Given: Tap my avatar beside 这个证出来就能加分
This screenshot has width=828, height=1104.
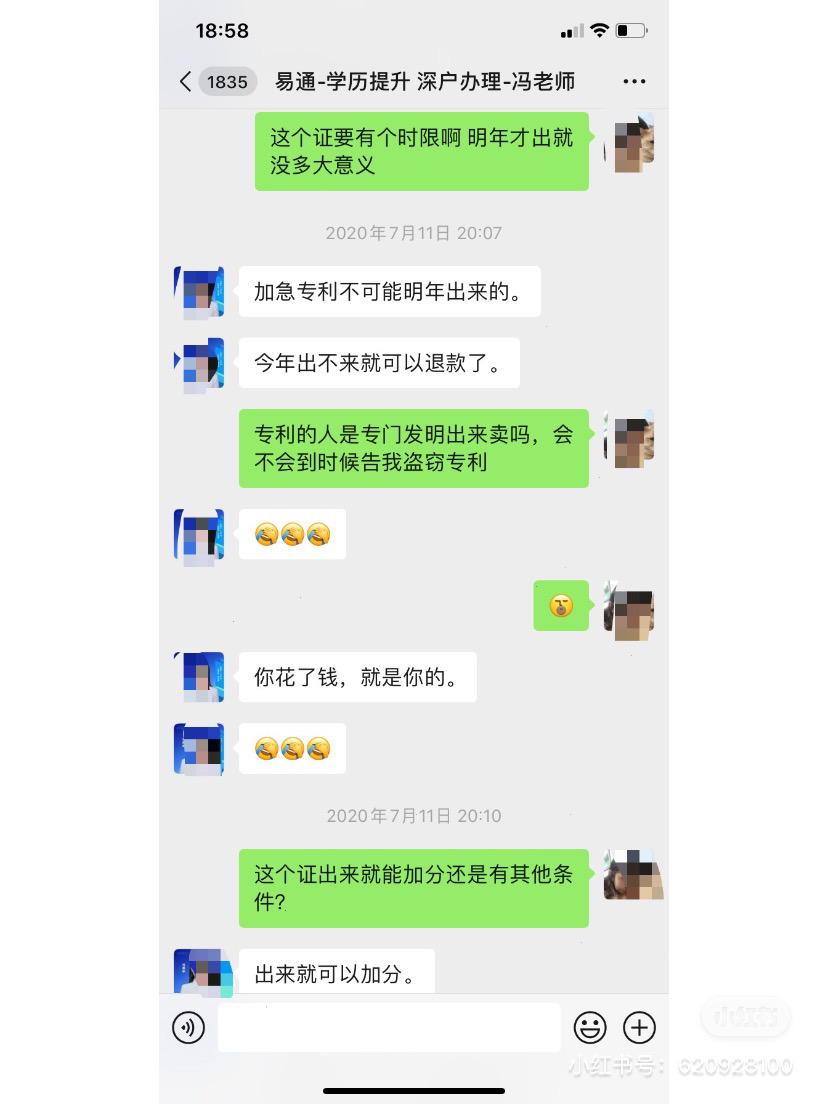Looking at the screenshot, I should [632, 875].
